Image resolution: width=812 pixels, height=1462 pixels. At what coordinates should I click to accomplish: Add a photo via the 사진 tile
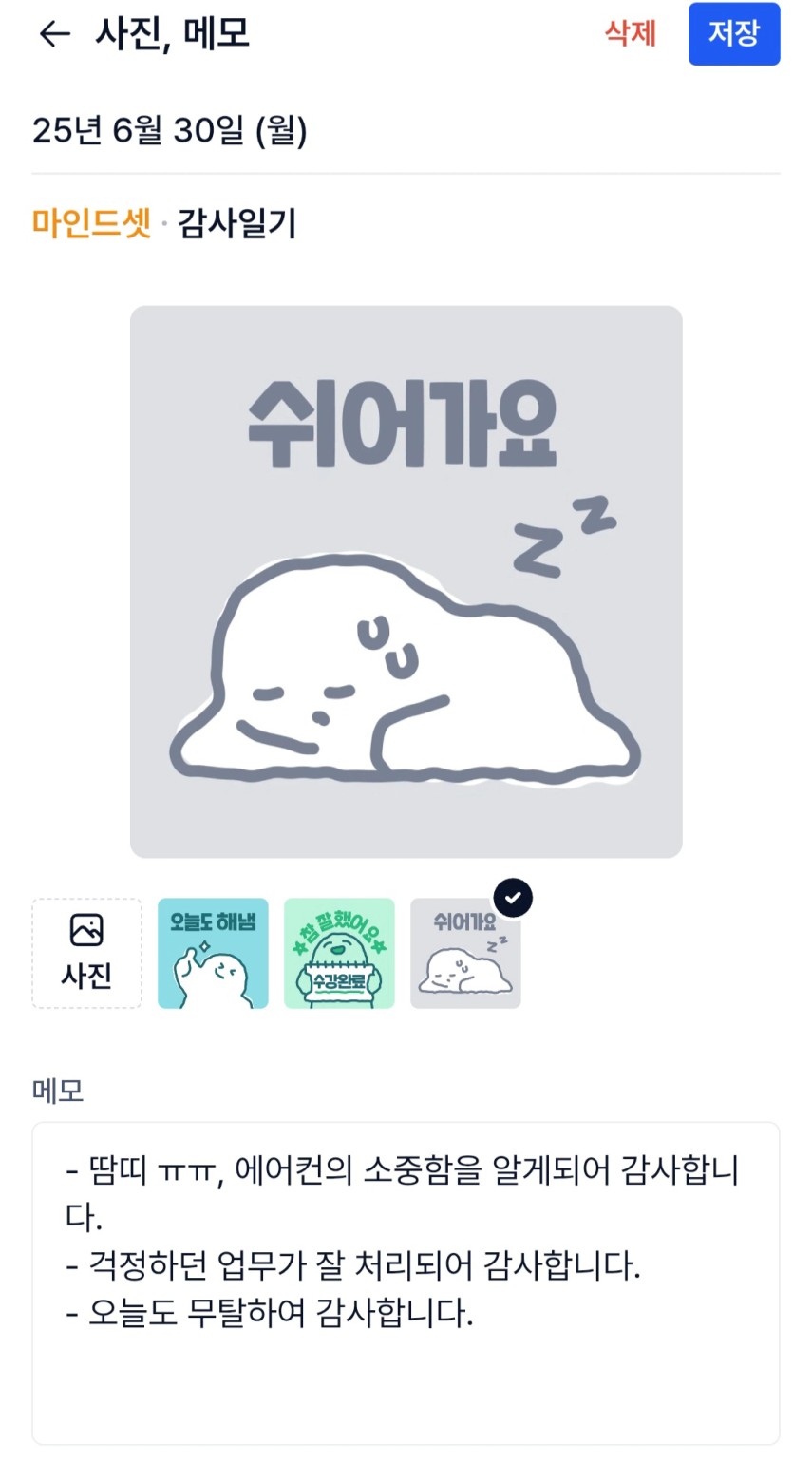pos(86,953)
